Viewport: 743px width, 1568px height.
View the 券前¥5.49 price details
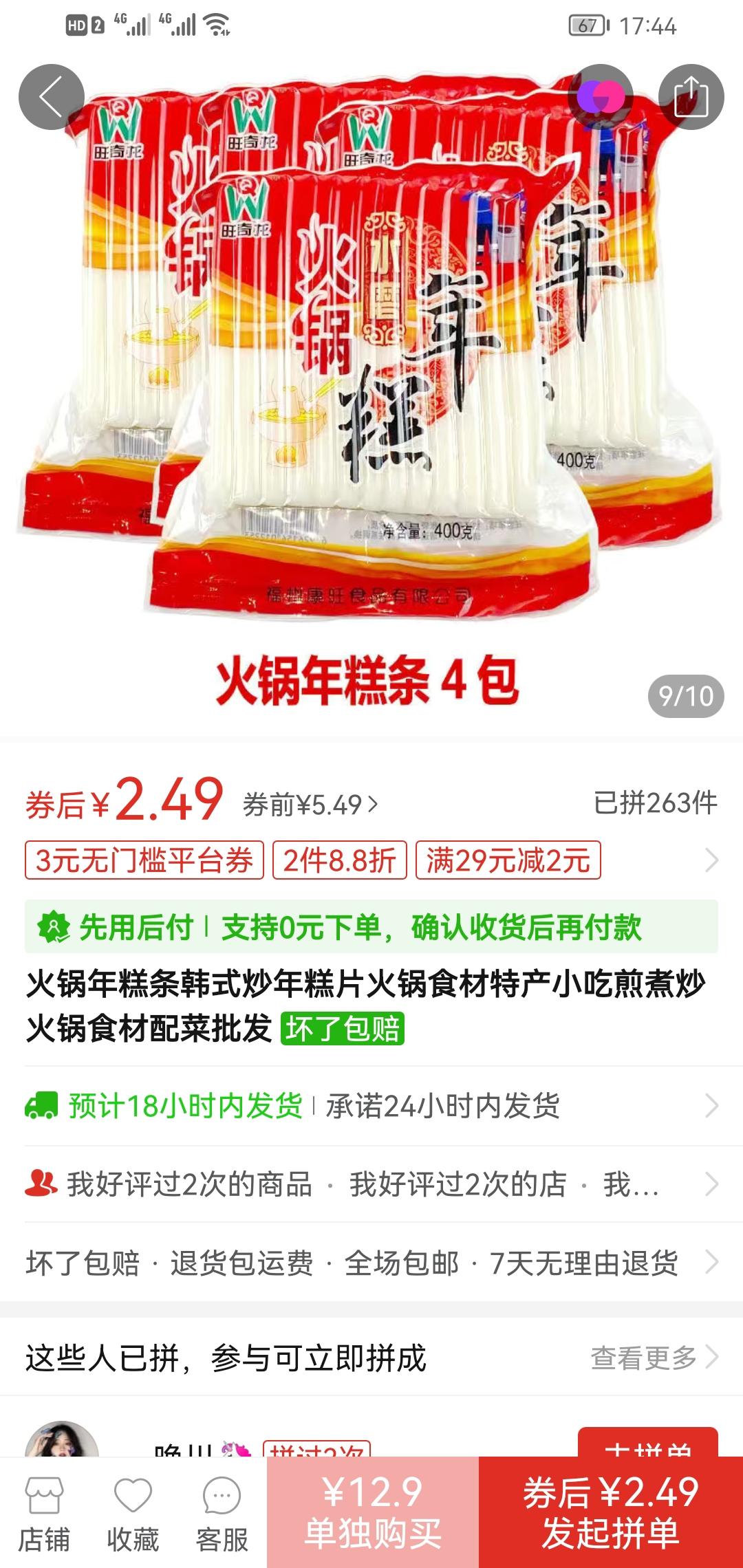point(310,805)
